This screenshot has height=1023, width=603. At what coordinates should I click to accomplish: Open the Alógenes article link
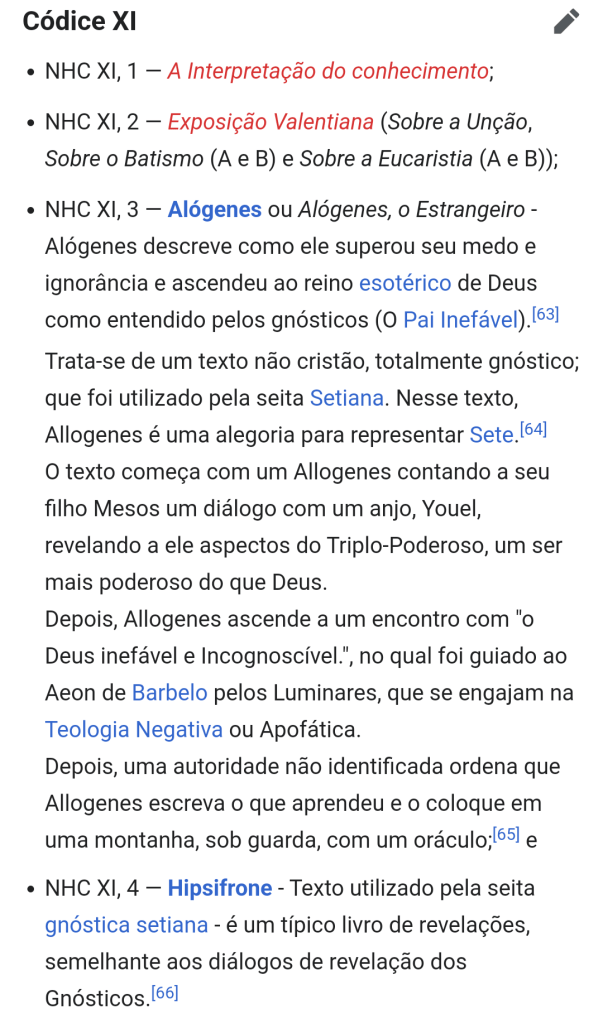tap(214, 210)
